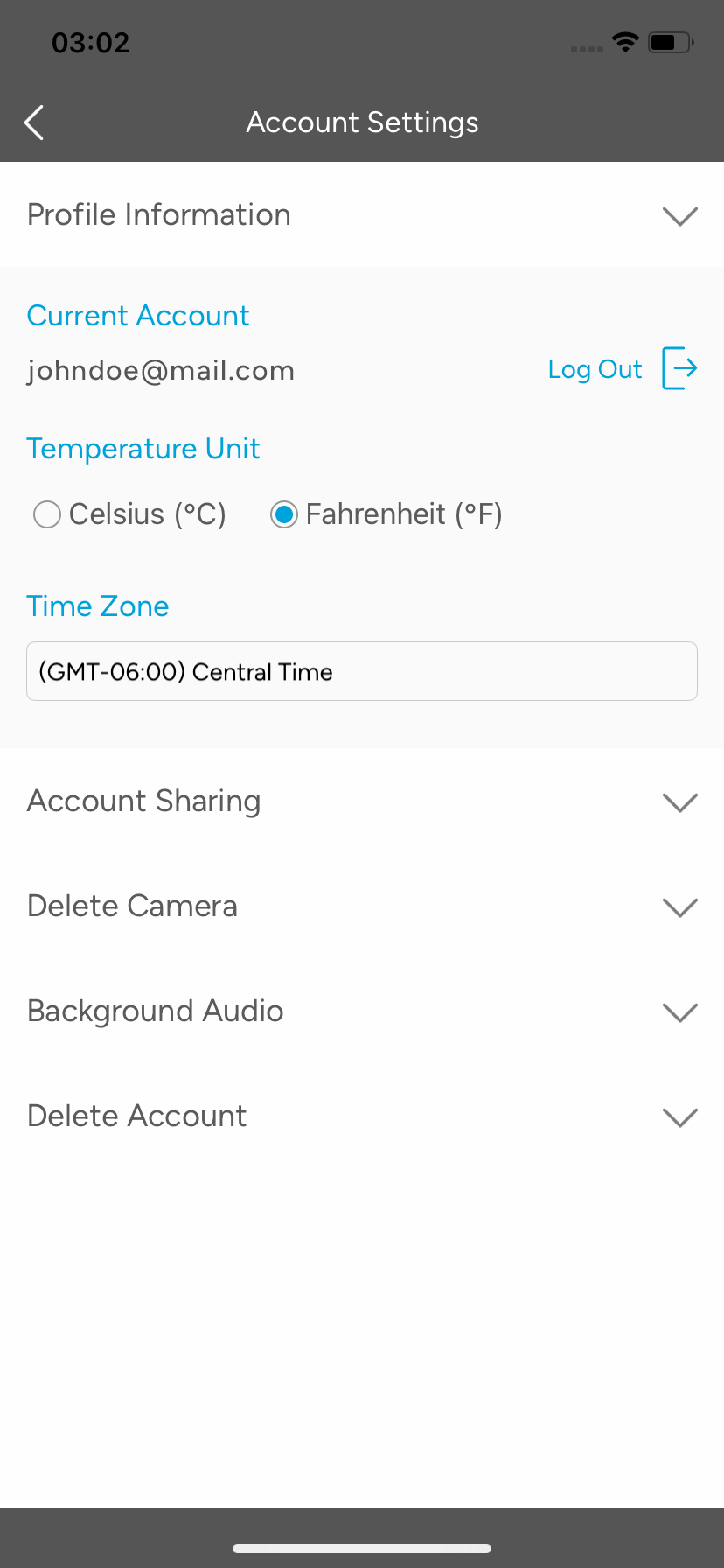Collapse the Profile Information section
The width and height of the screenshot is (724, 1568).
(362, 215)
